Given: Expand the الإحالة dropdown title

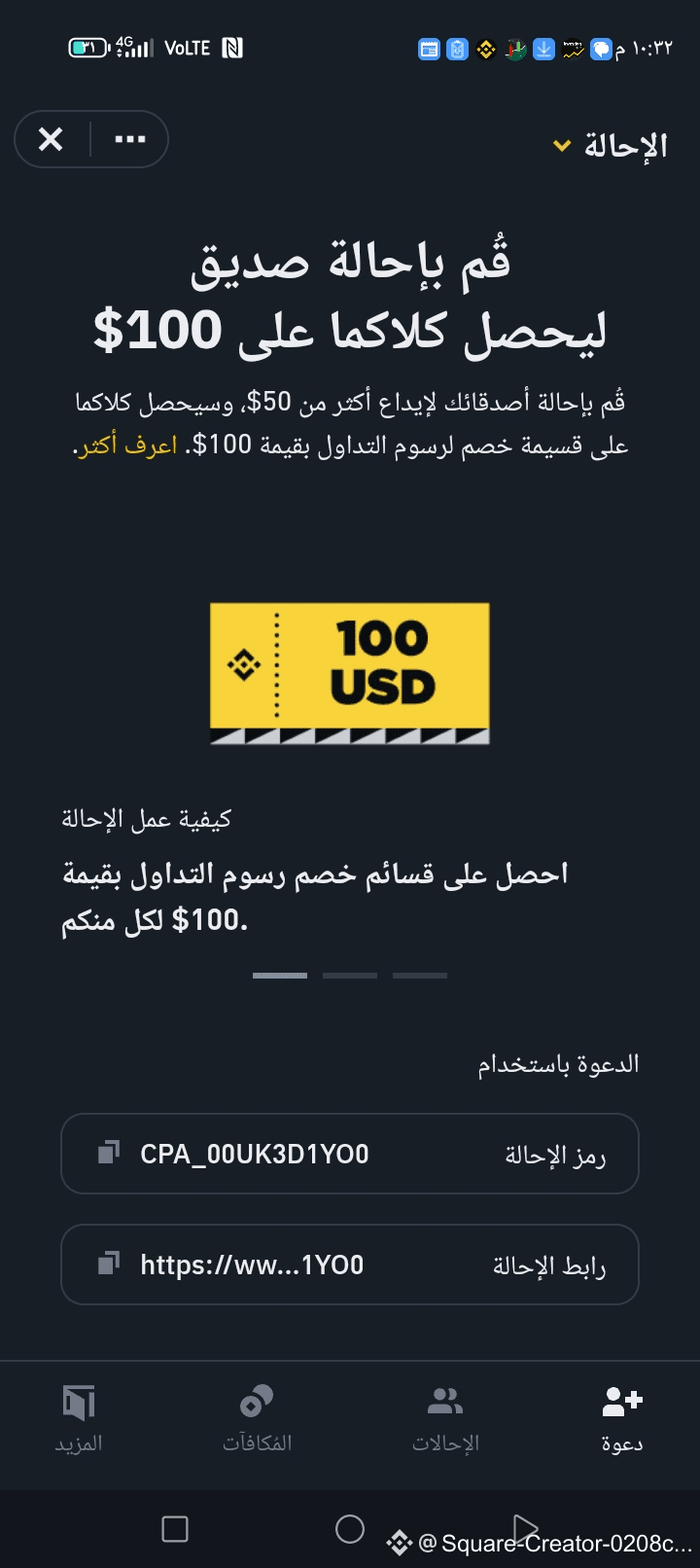Looking at the screenshot, I should pos(611,146).
